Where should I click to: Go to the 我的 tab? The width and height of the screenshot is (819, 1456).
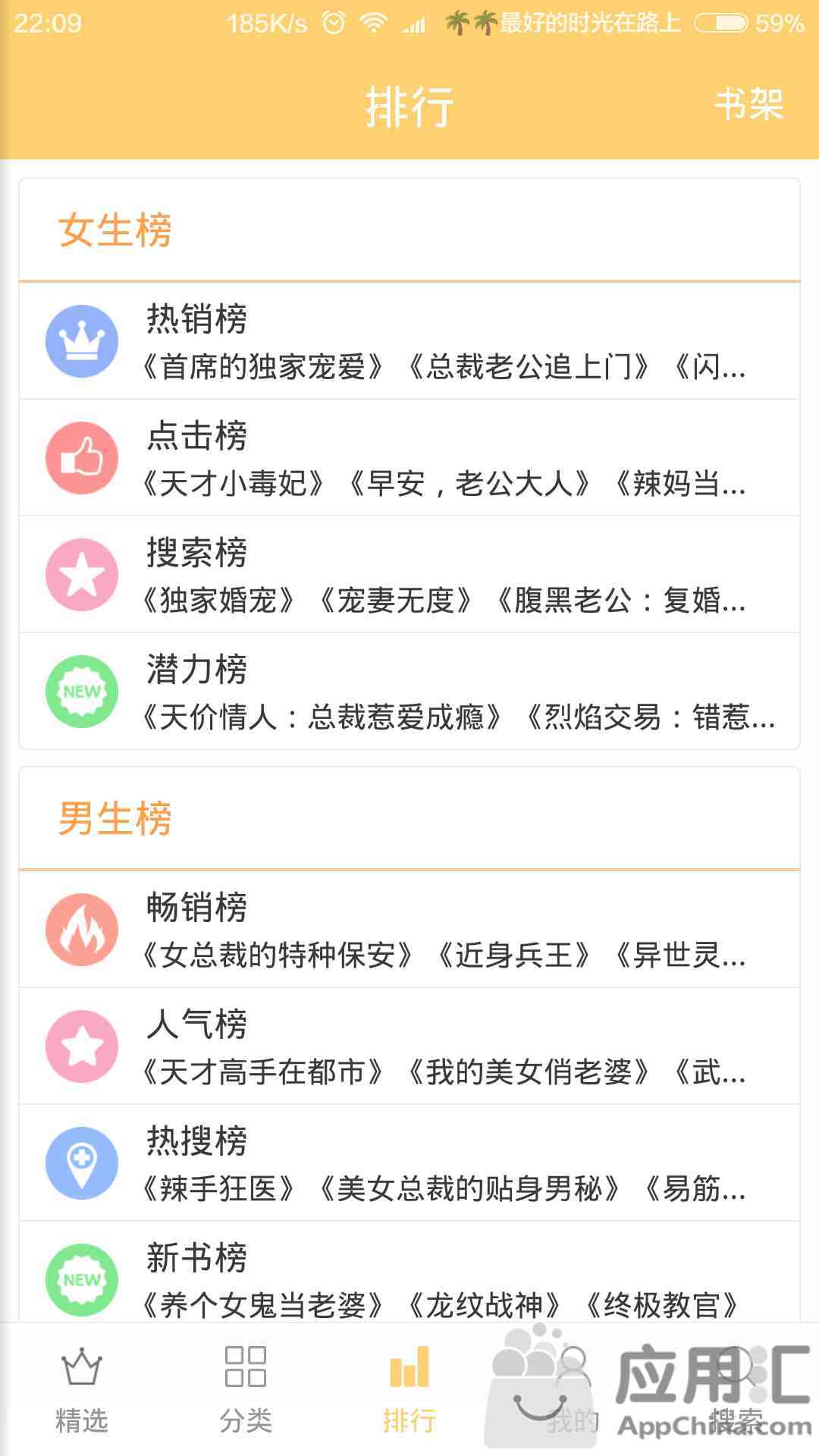coord(573,1391)
